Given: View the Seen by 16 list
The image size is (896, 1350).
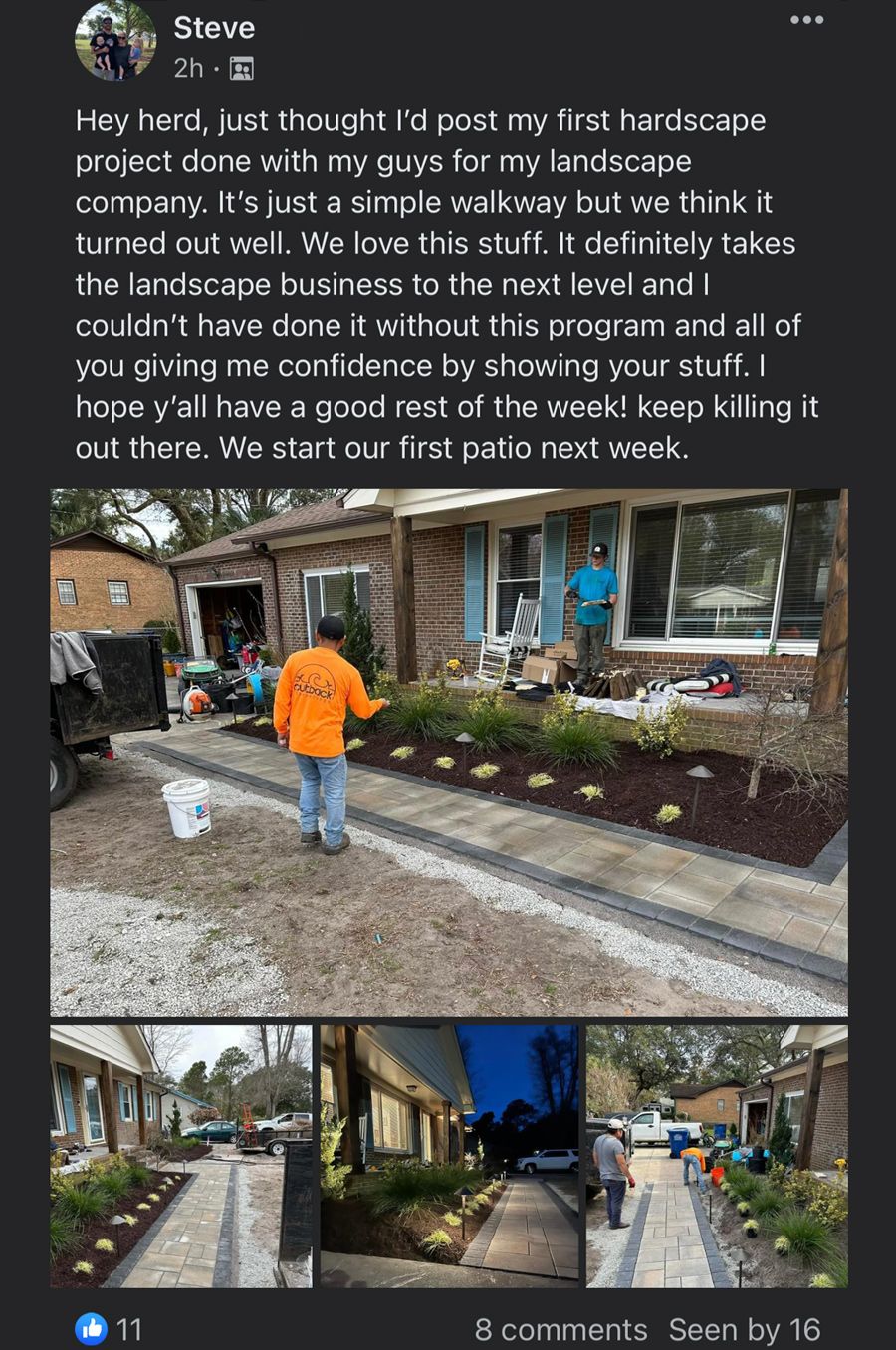Looking at the screenshot, I should 745,1329.
